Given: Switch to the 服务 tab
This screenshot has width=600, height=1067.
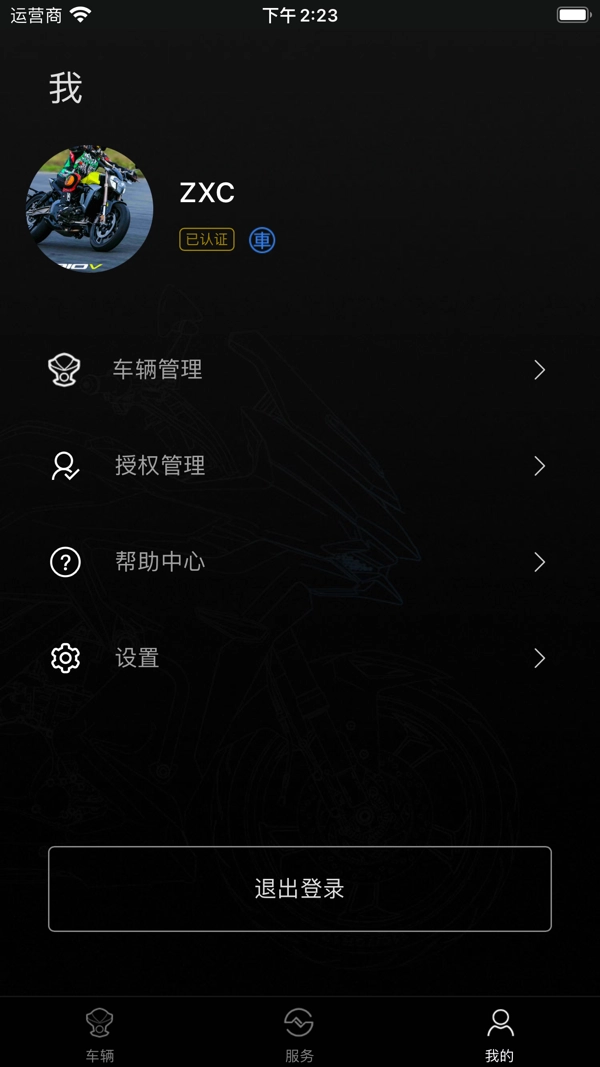Looking at the screenshot, I should (x=299, y=1034).
